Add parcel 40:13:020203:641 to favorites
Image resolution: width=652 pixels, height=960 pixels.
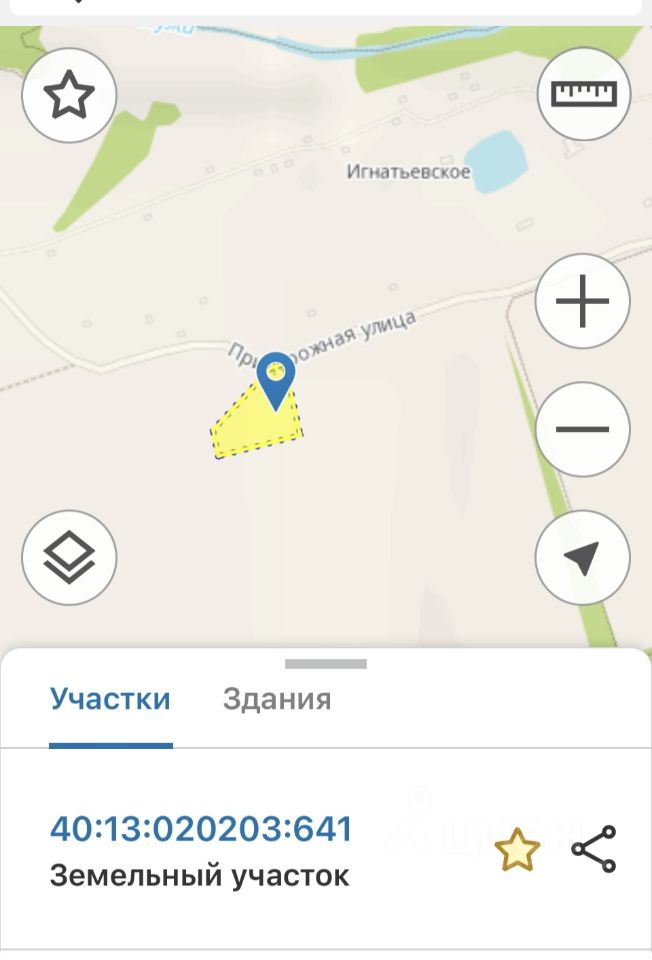click(517, 851)
